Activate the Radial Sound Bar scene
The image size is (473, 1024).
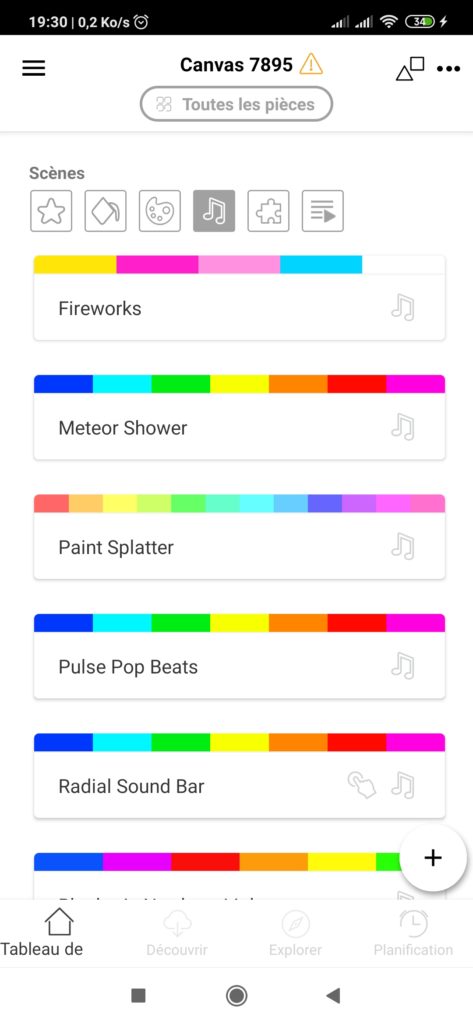(239, 776)
